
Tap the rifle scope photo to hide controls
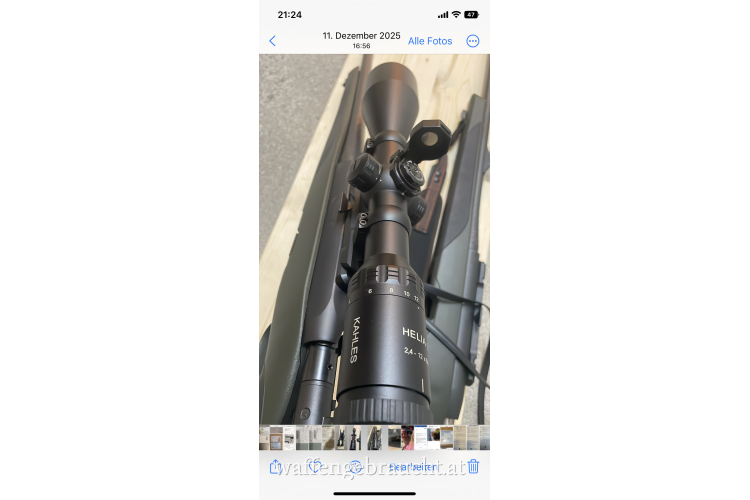coord(374,240)
